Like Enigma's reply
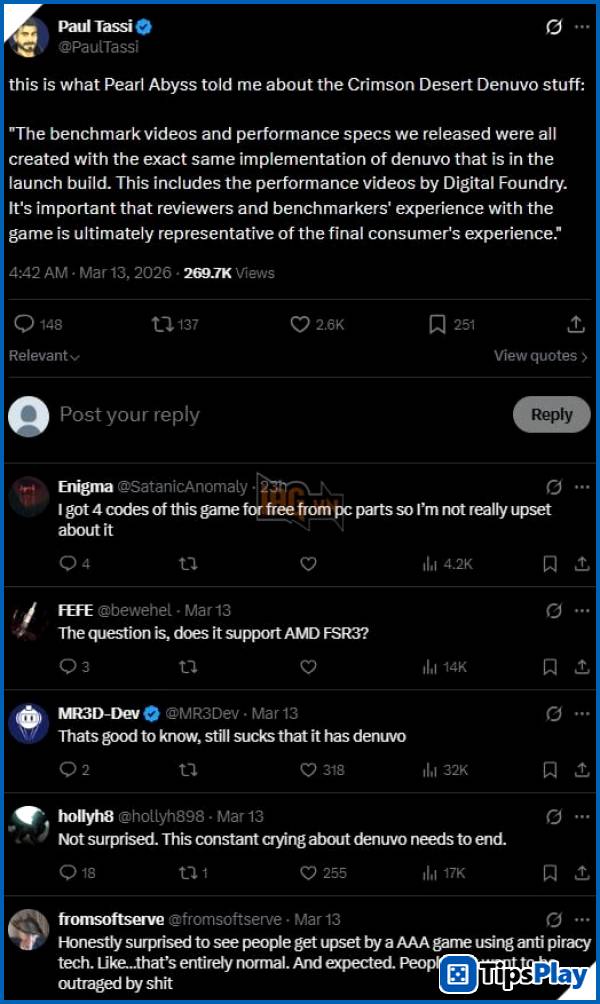The image size is (600, 1004). [x=308, y=564]
